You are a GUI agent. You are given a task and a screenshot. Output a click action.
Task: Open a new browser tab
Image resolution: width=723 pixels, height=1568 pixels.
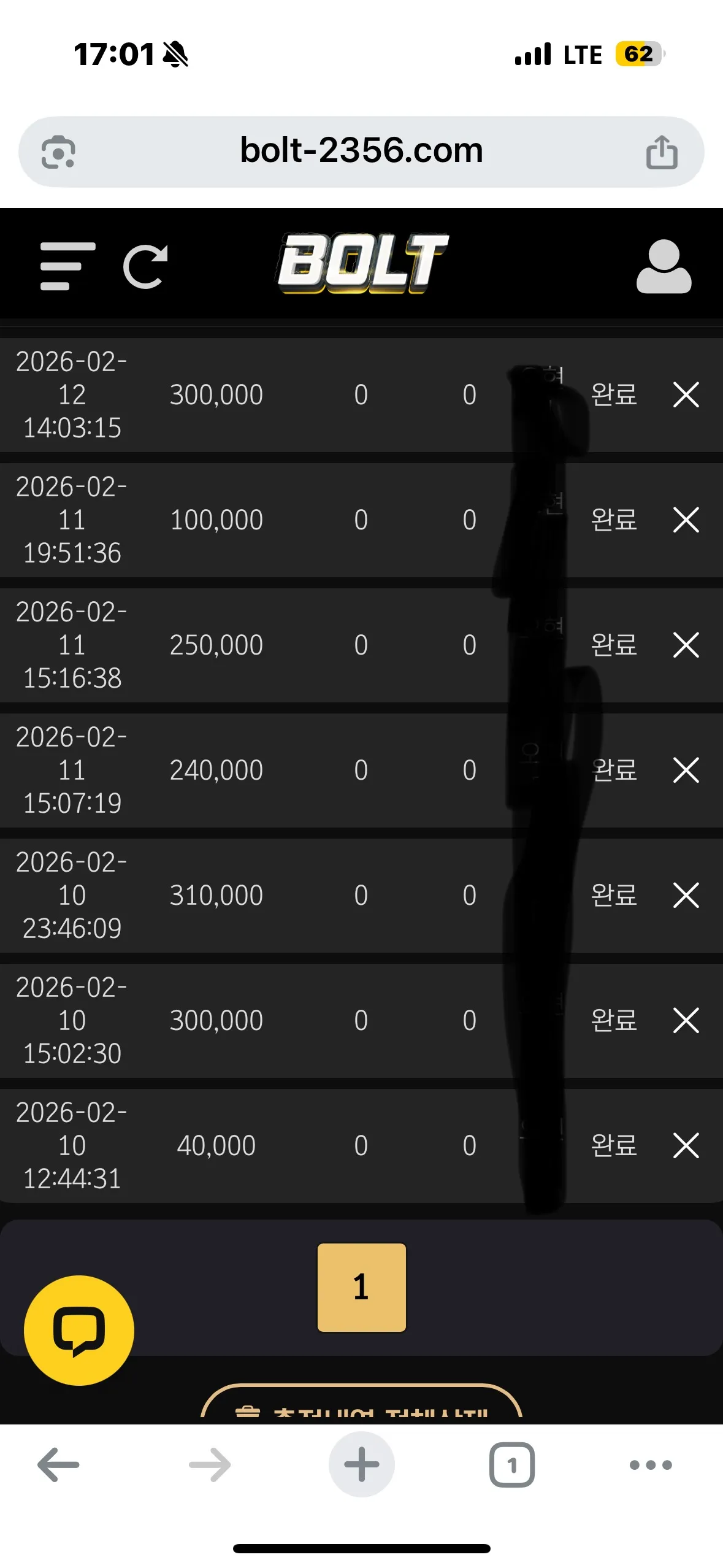pos(361,1465)
